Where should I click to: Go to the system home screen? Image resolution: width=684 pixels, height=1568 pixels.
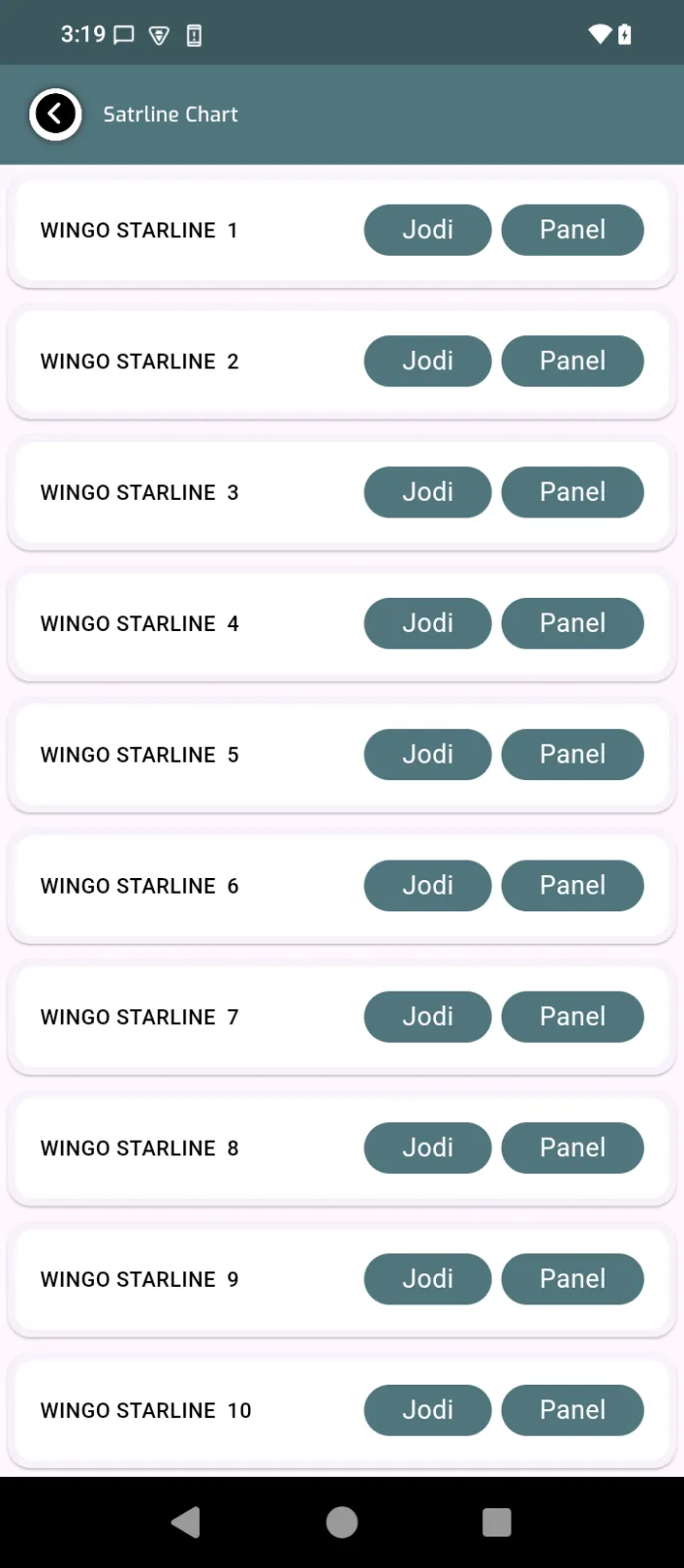point(342,1522)
